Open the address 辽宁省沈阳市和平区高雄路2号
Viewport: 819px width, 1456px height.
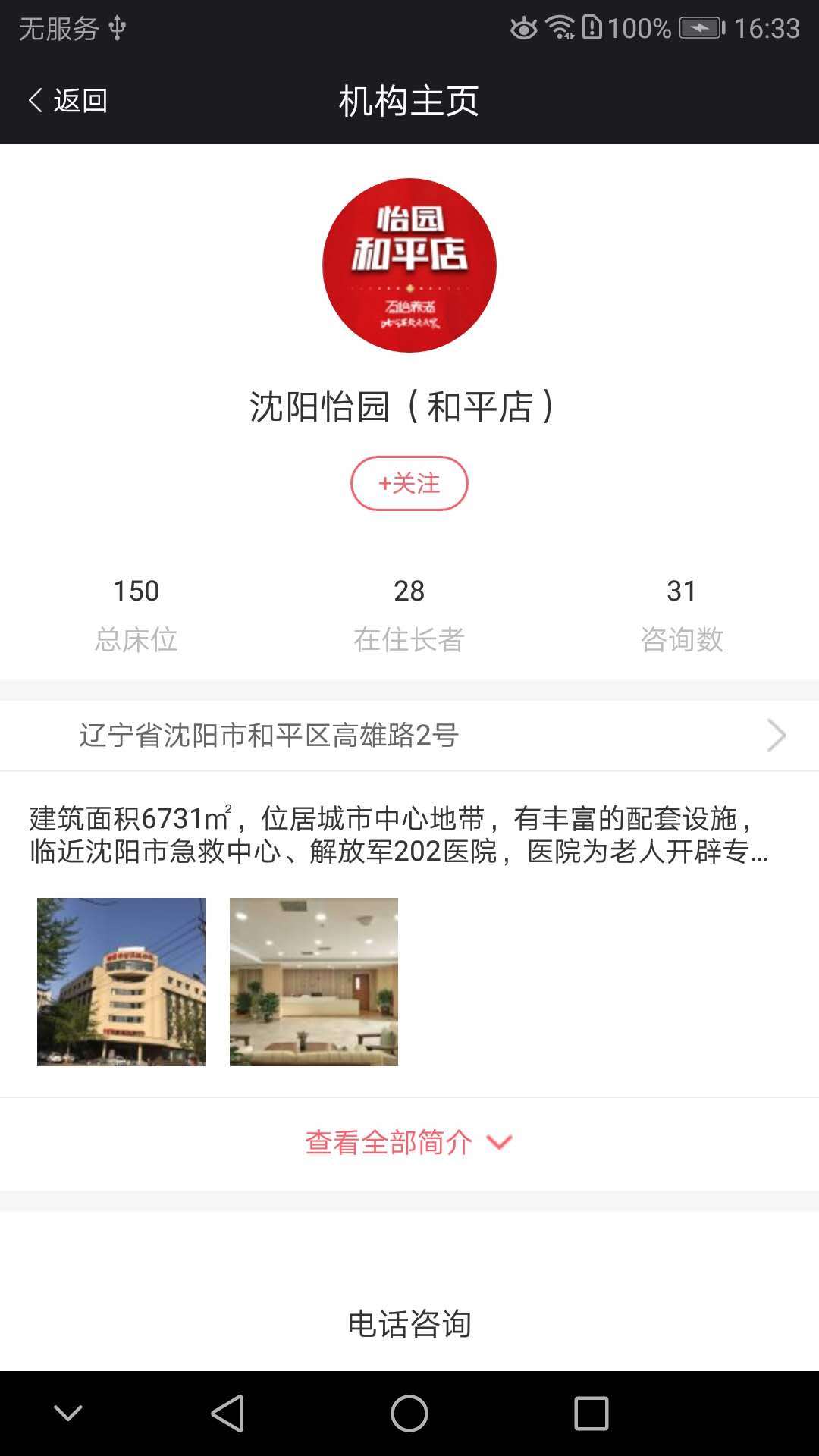click(x=409, y=735)
